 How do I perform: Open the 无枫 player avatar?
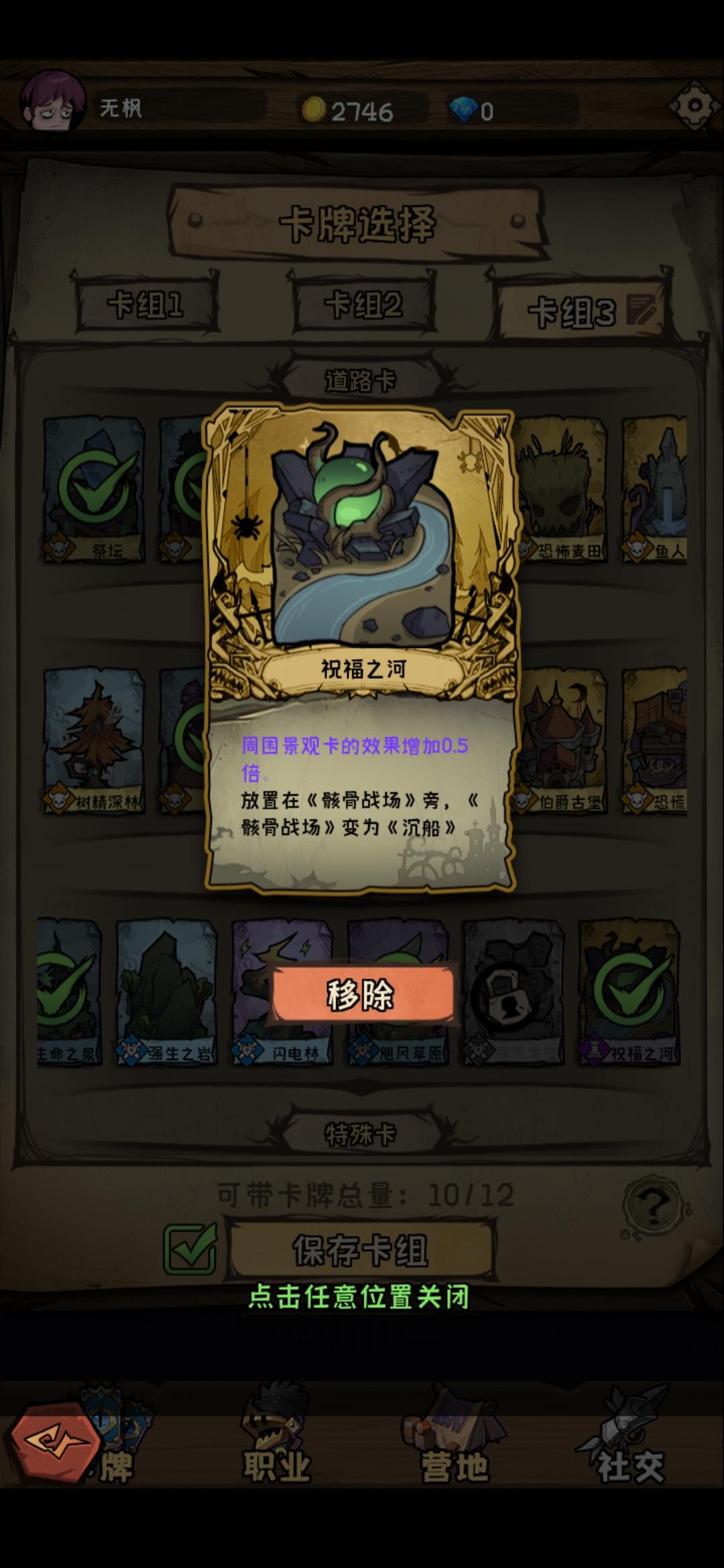52,102
